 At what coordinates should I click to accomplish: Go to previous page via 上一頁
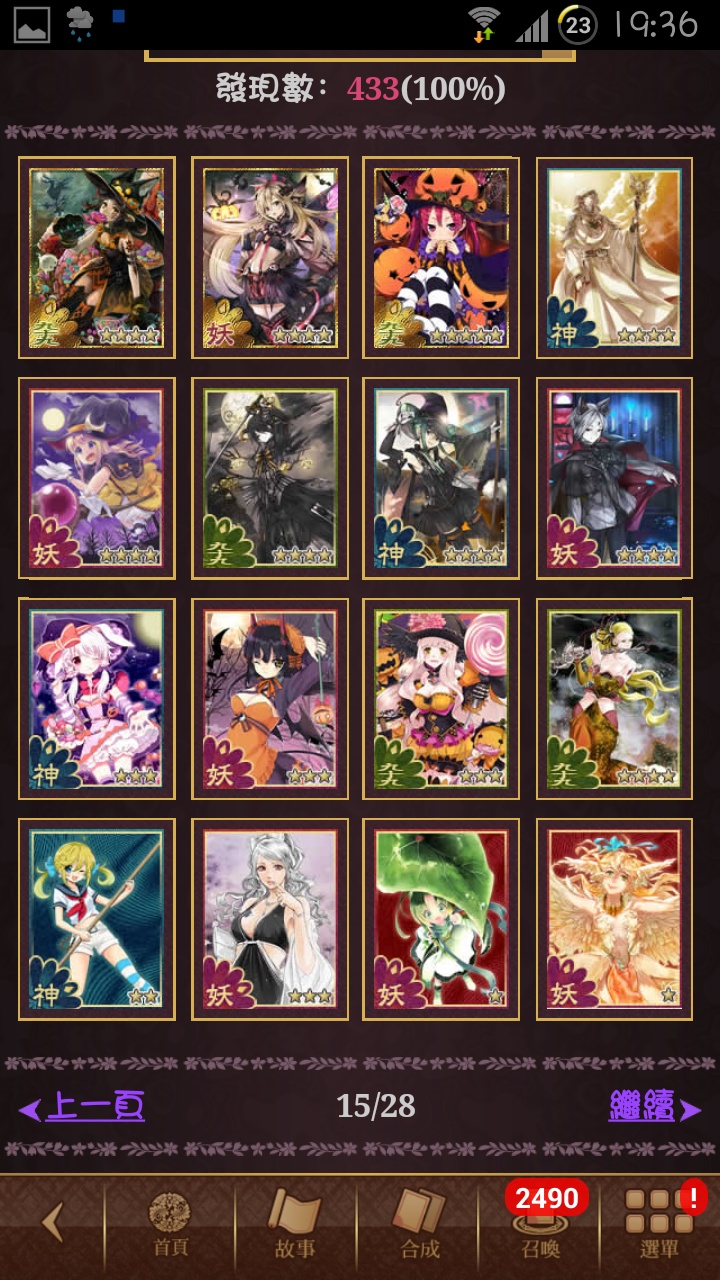(82, 1106)
